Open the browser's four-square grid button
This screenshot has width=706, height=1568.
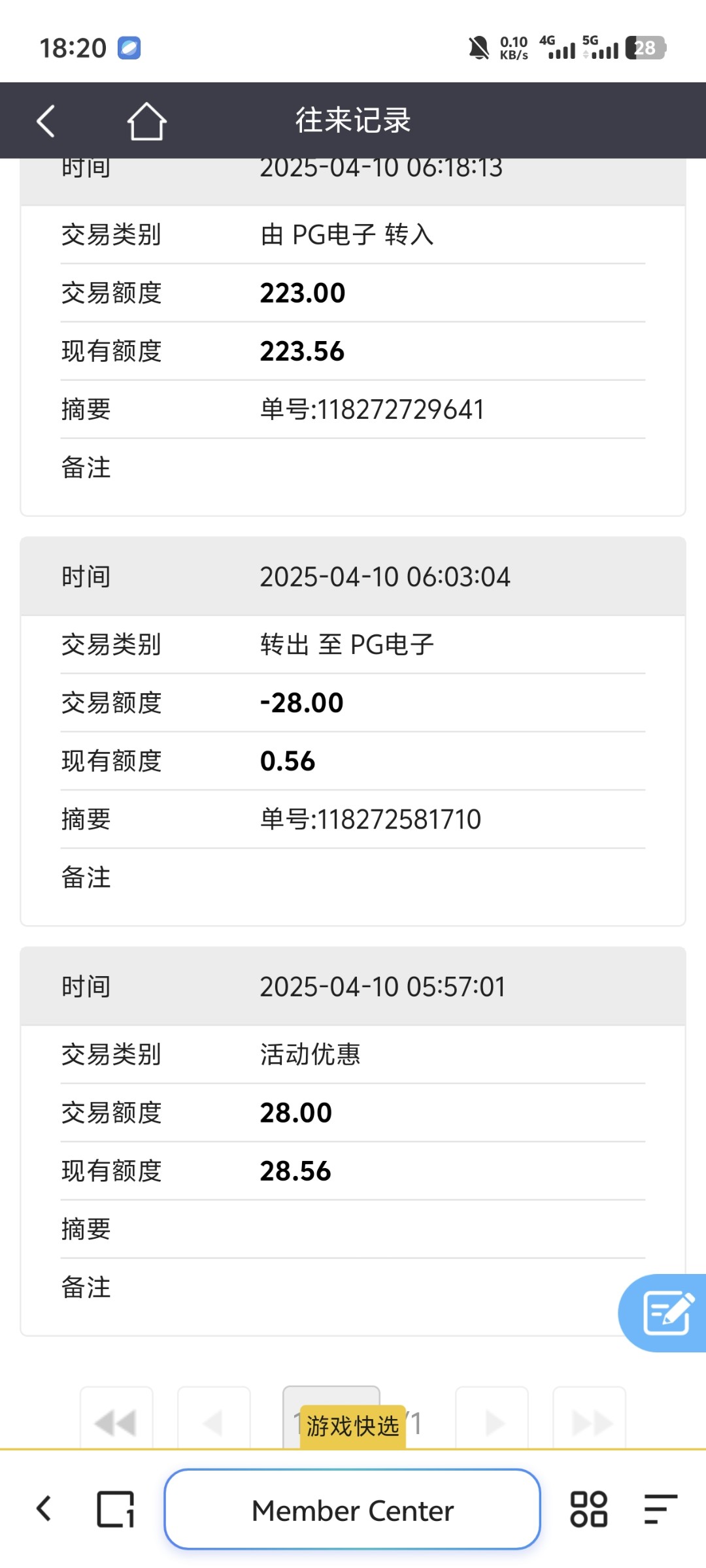point(588,1509)
